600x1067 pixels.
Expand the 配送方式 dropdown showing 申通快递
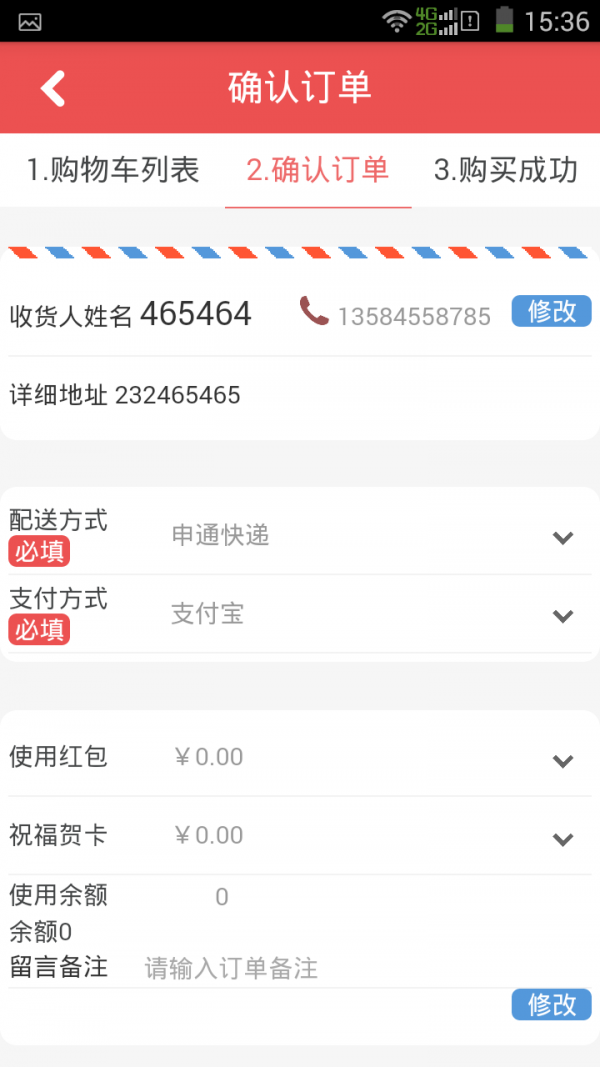pos(562,537)
